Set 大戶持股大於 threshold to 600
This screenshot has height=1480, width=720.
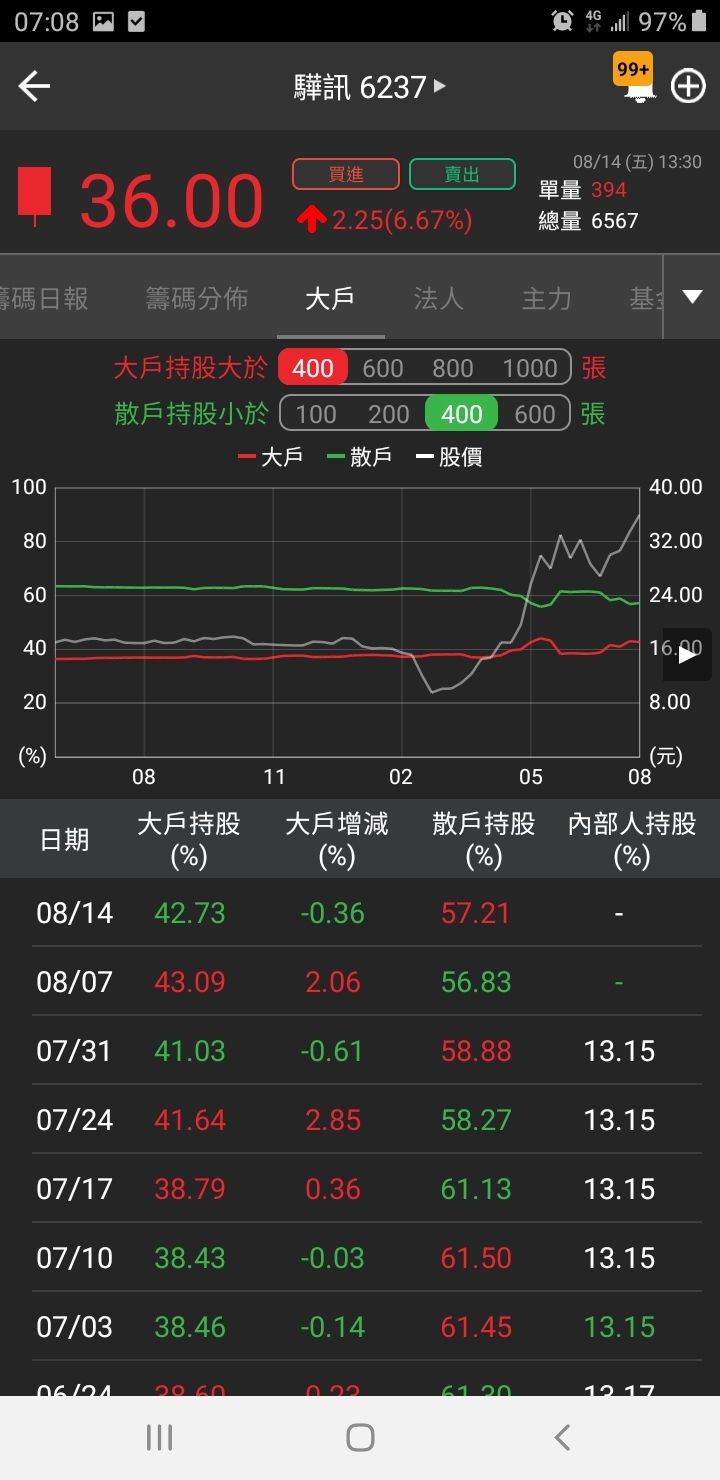[383, 368]
